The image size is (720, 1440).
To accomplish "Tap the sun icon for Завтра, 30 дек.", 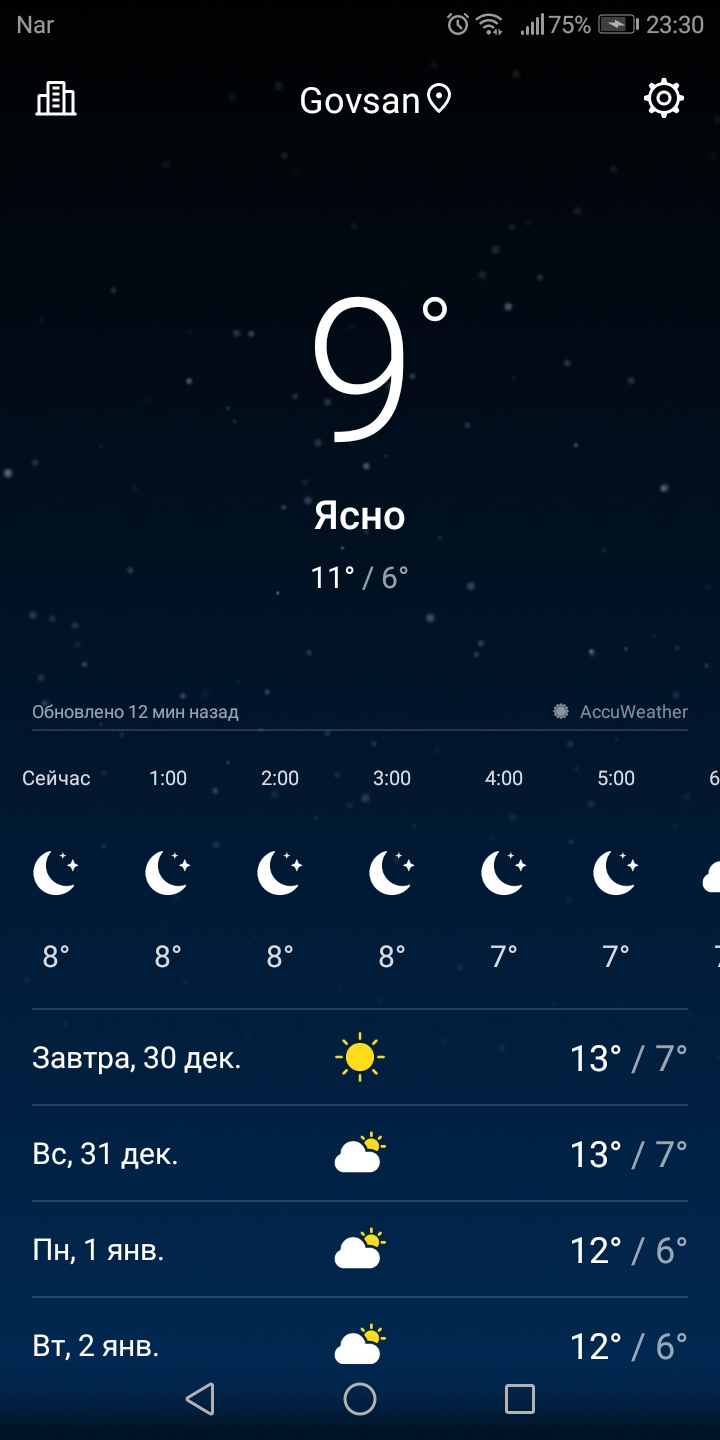I will [359, 1056].
